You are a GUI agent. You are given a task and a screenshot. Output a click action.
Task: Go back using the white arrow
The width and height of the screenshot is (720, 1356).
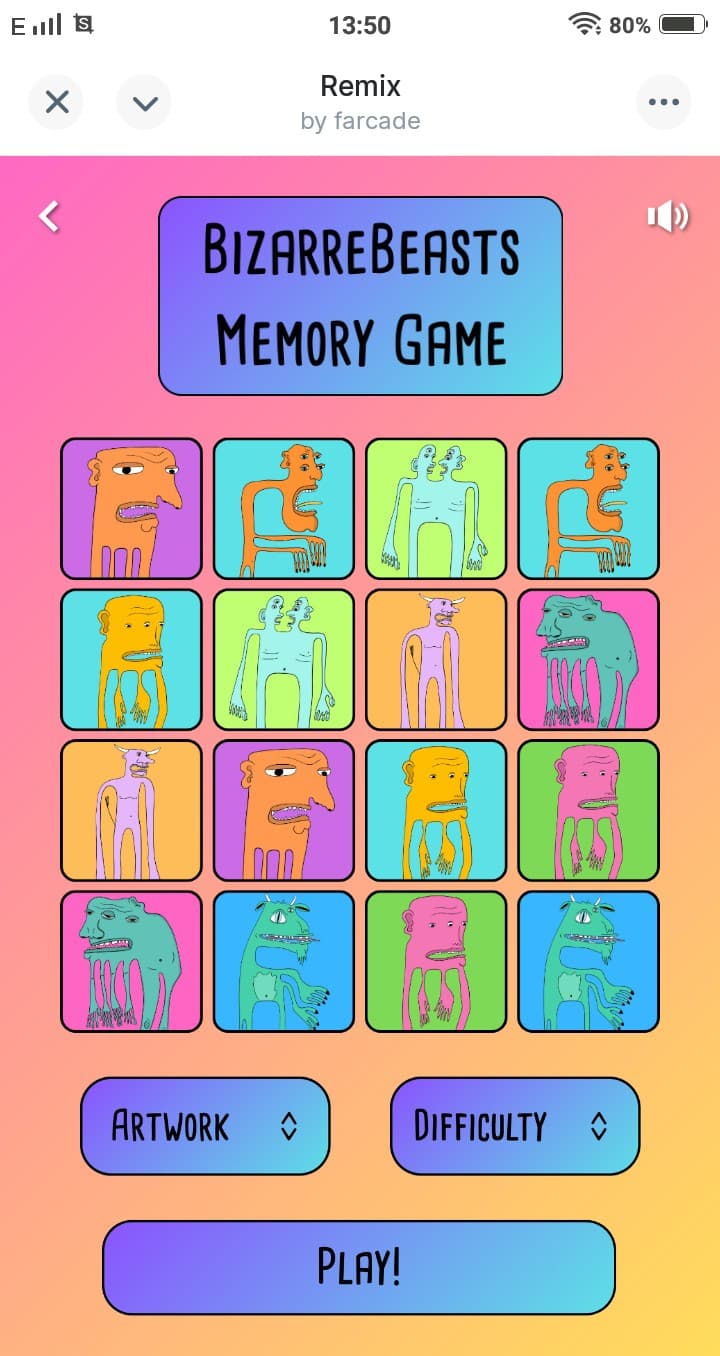(49, 216)
